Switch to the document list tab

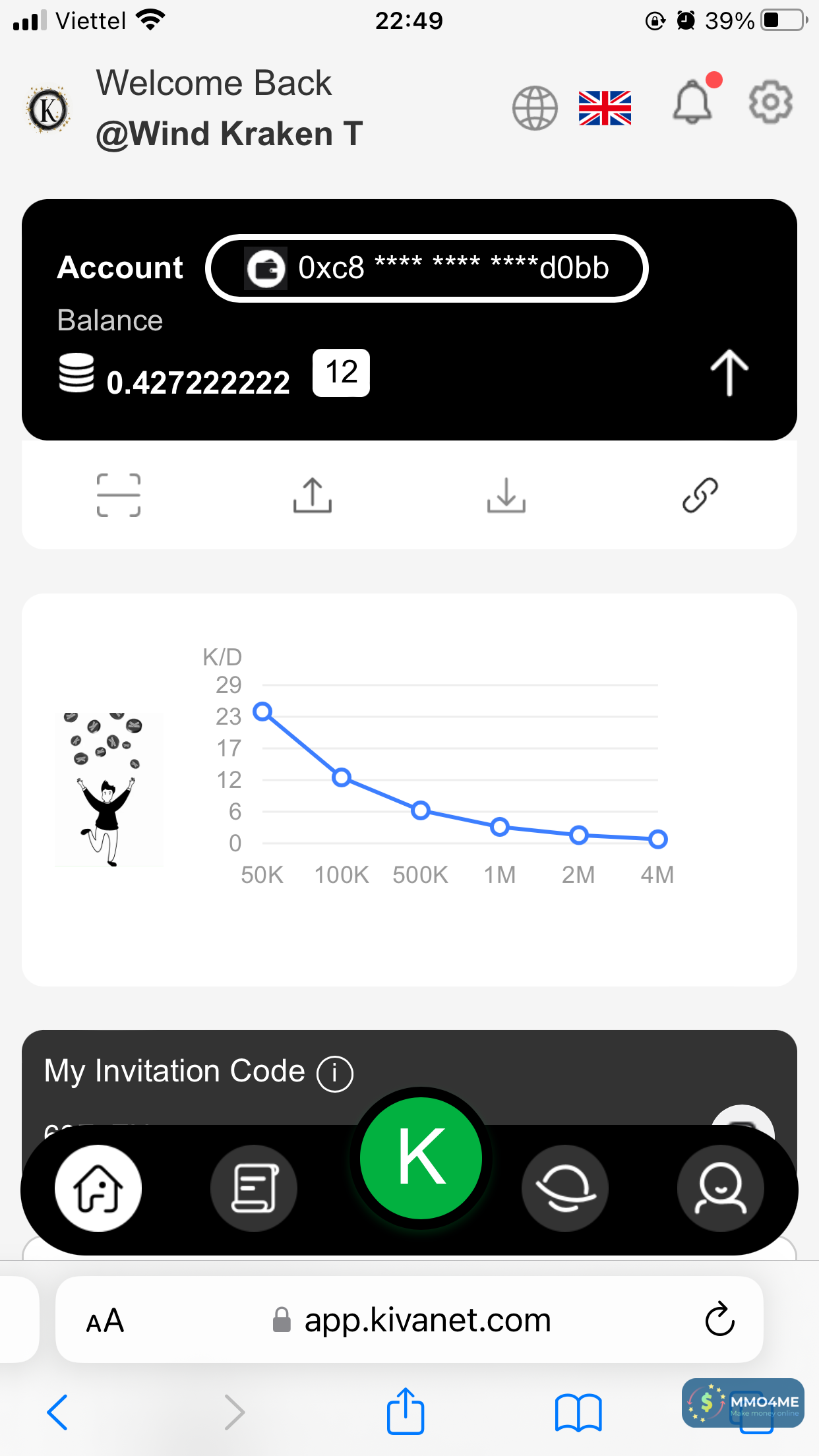pyautogui.click(x=254, y=1188)
